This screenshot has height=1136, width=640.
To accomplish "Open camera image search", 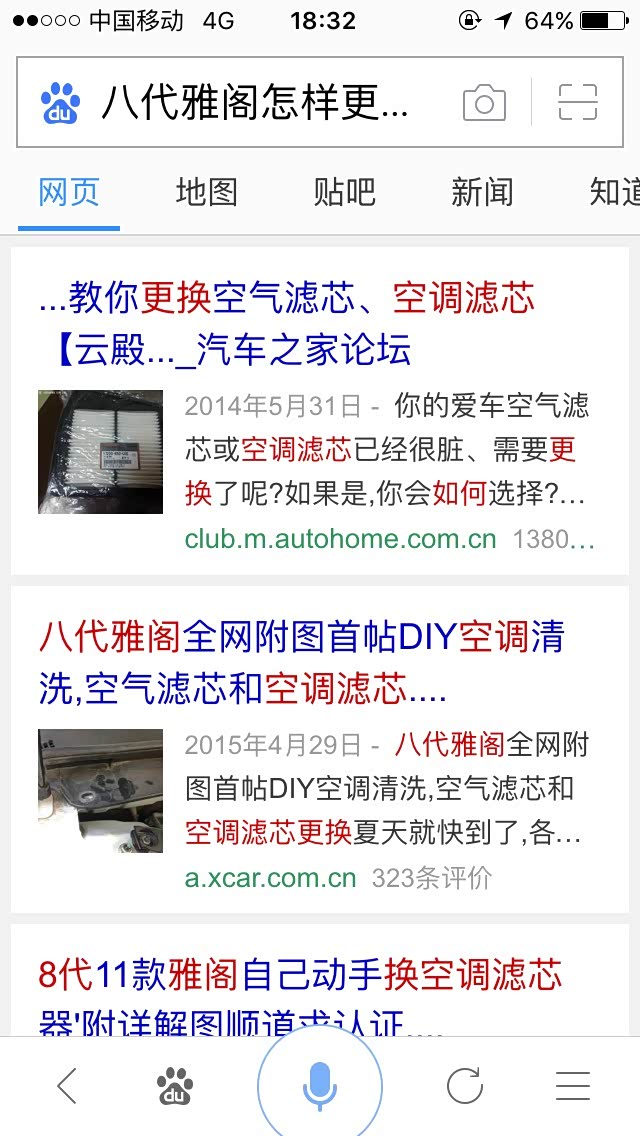I will pyautogui.click(x=484, y=103).
